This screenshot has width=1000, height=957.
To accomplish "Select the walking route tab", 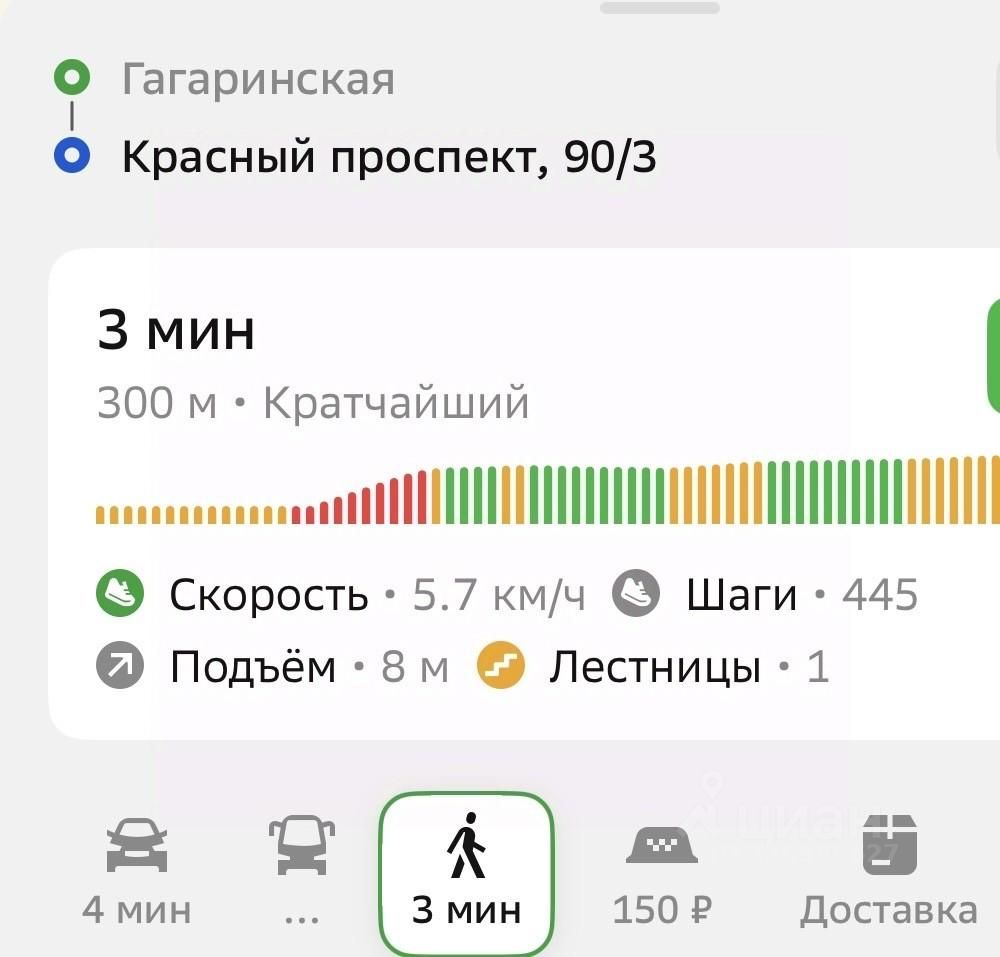I will [x=466, y=872].
